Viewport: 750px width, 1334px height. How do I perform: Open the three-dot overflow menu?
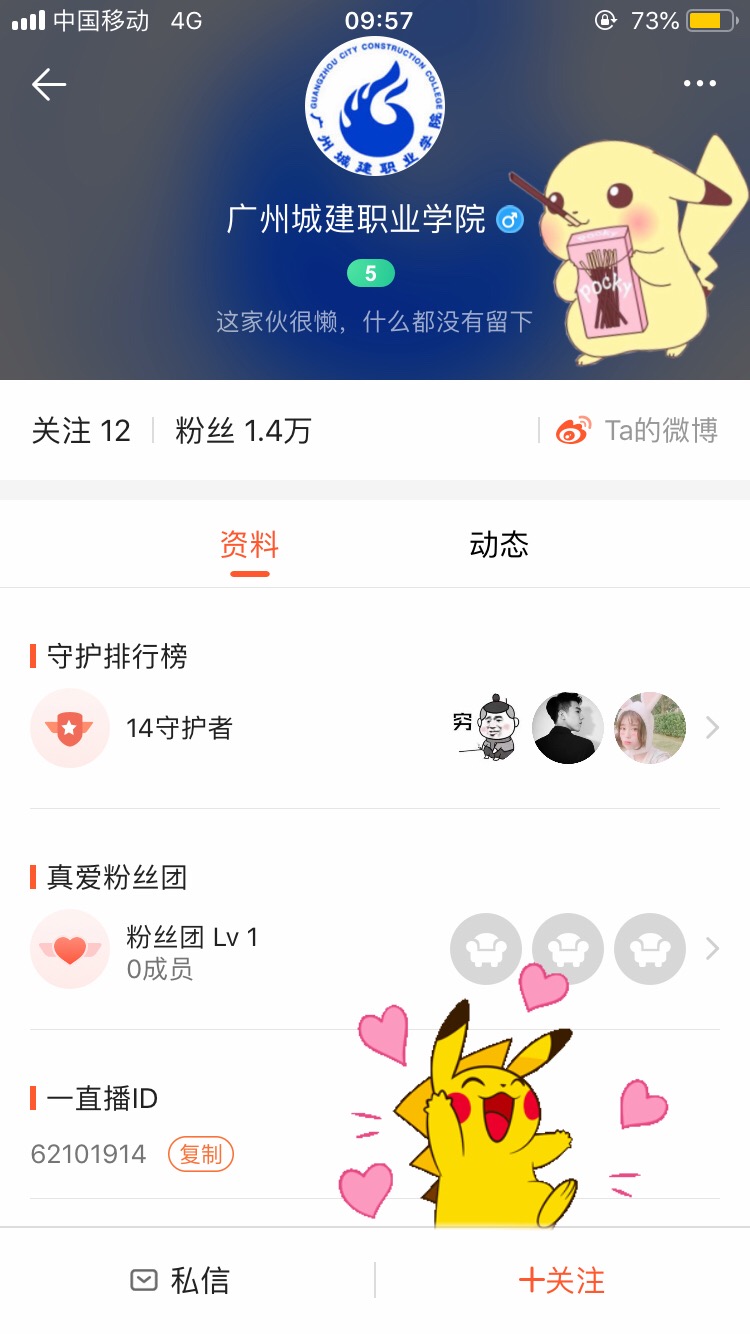pyautogui.click(x=699, y=84)
